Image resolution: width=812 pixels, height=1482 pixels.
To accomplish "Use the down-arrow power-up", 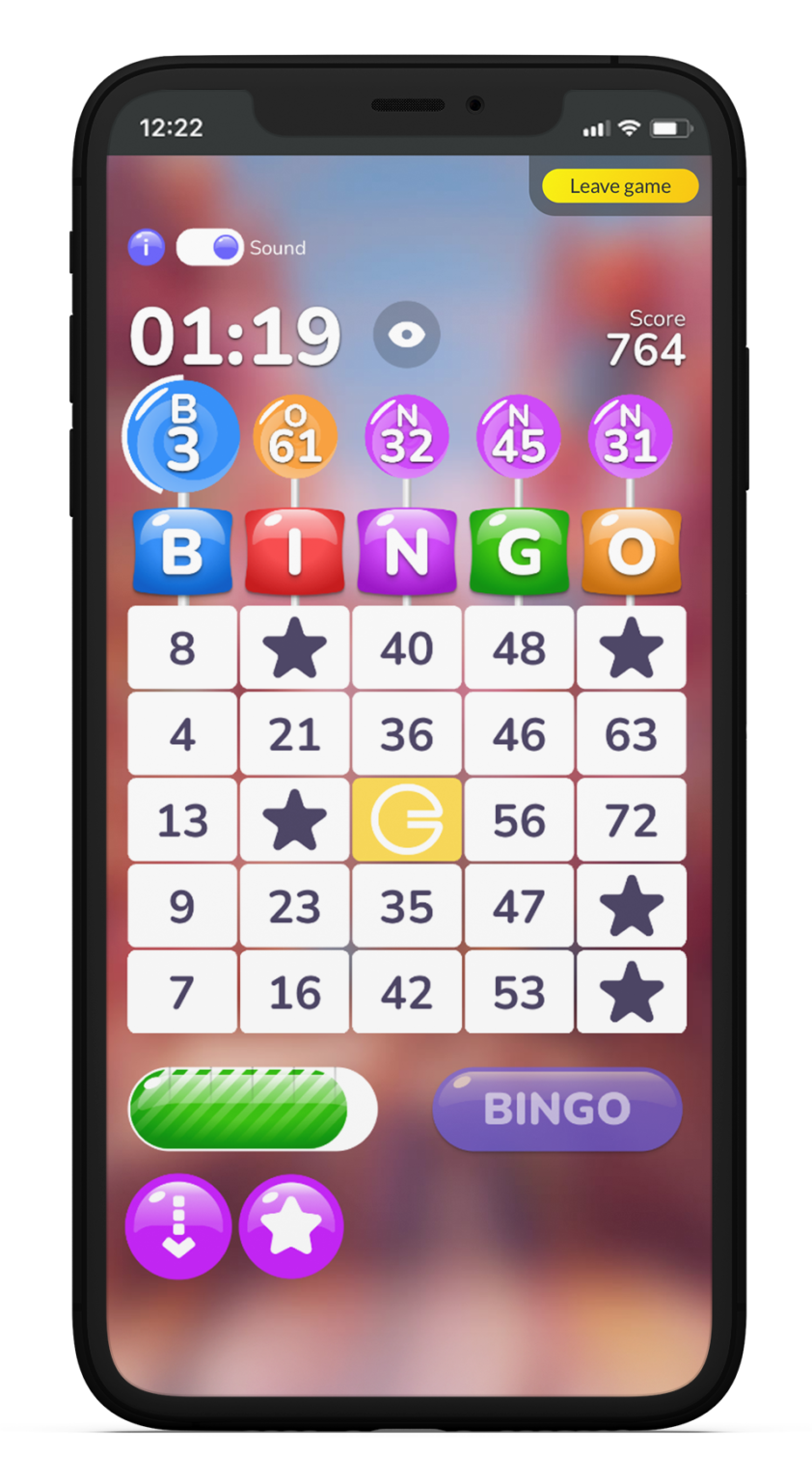I will tap(178, 1227).
